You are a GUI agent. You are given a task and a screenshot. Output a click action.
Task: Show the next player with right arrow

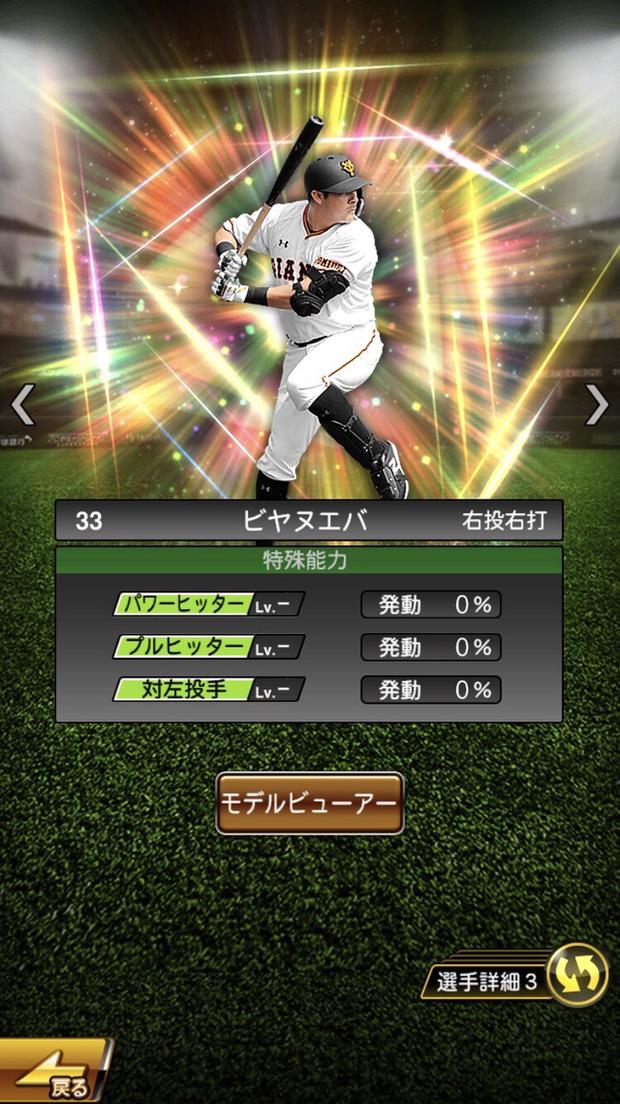click(x=596, y=404)
